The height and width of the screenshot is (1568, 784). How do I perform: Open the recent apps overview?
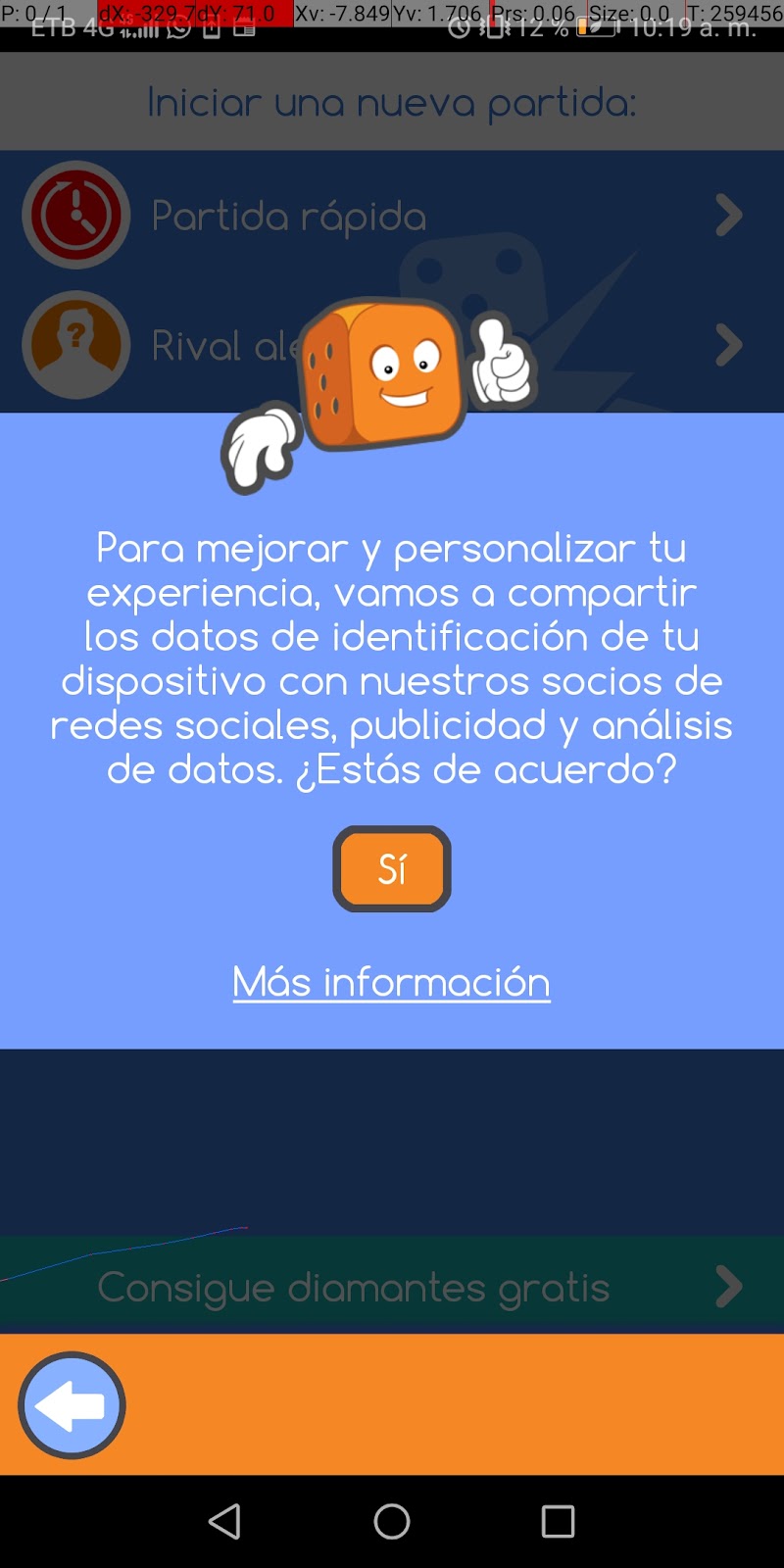click(x=558, y=1521)
